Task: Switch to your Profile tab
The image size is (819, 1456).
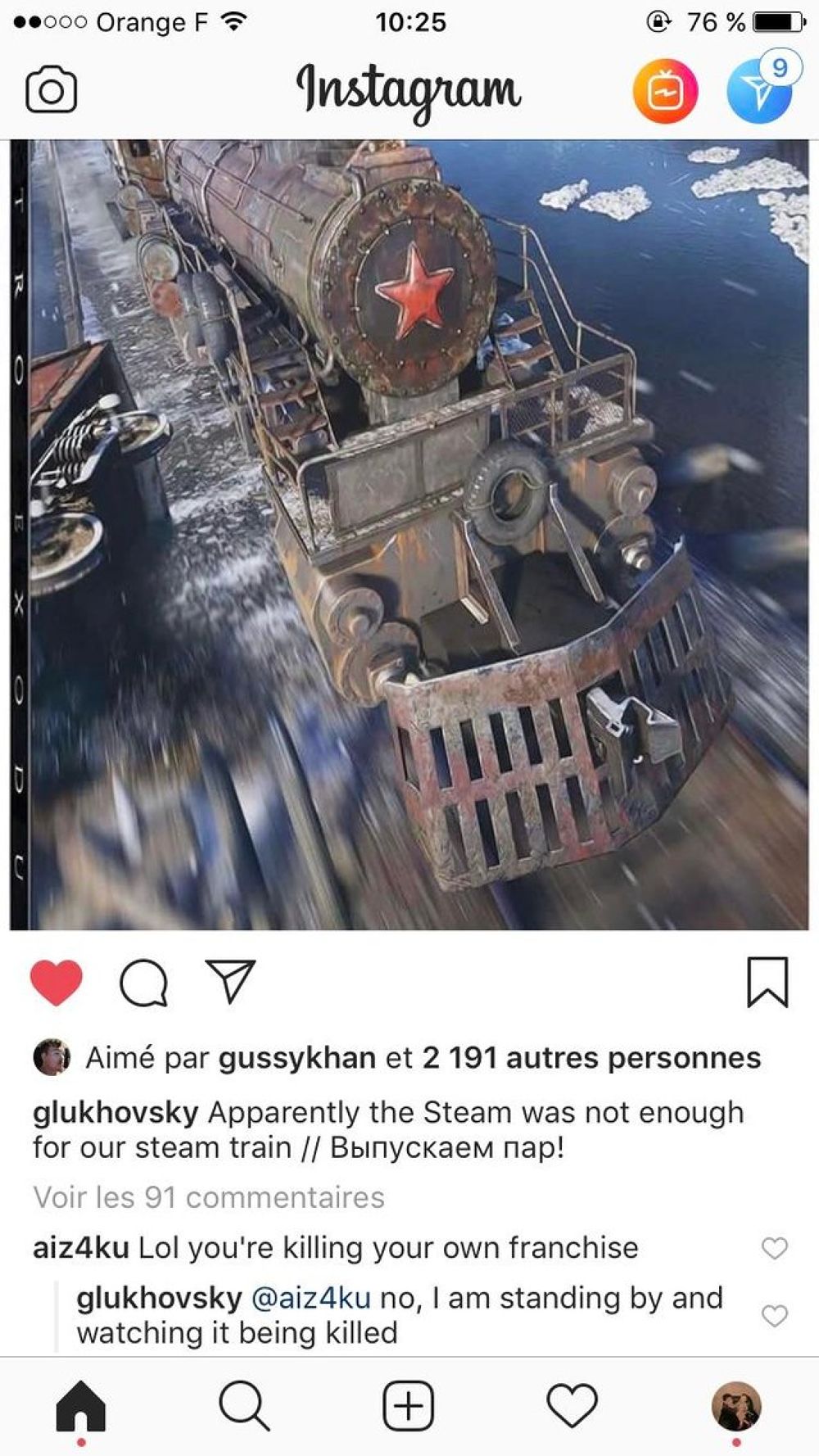Action: pyautogui.click(x=735, y=1406)
